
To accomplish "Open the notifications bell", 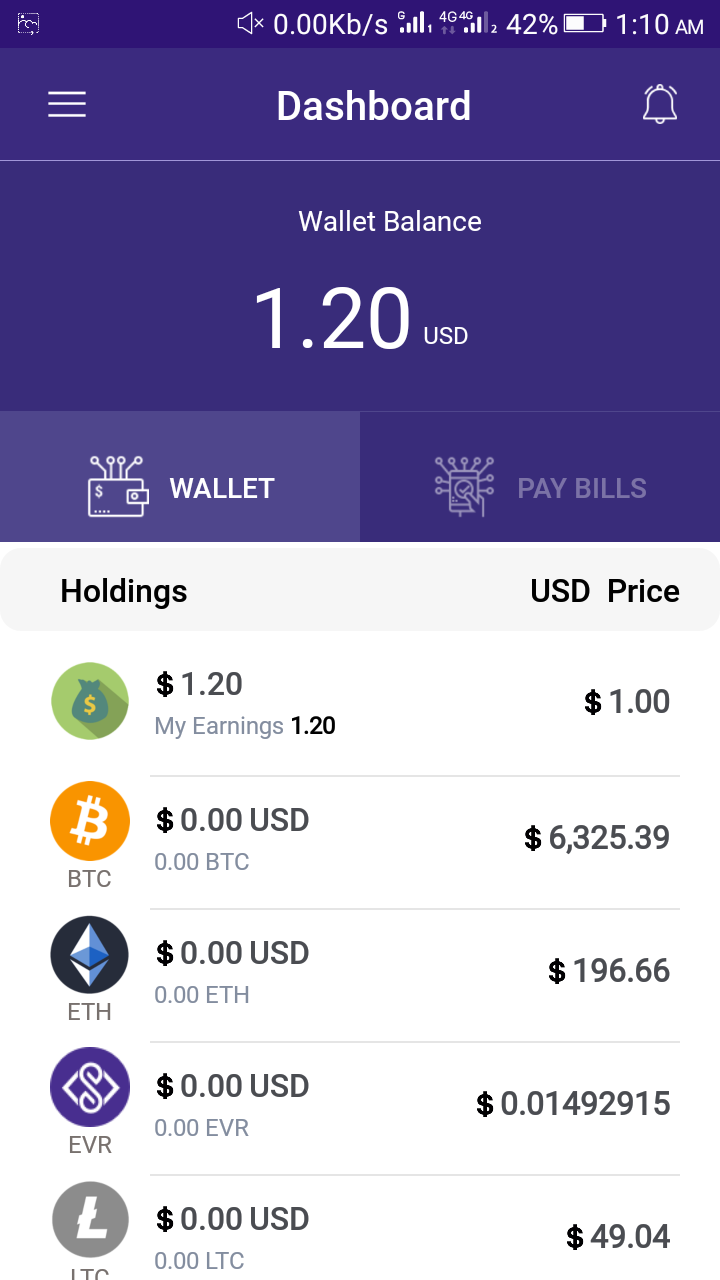I will [660, 104].
